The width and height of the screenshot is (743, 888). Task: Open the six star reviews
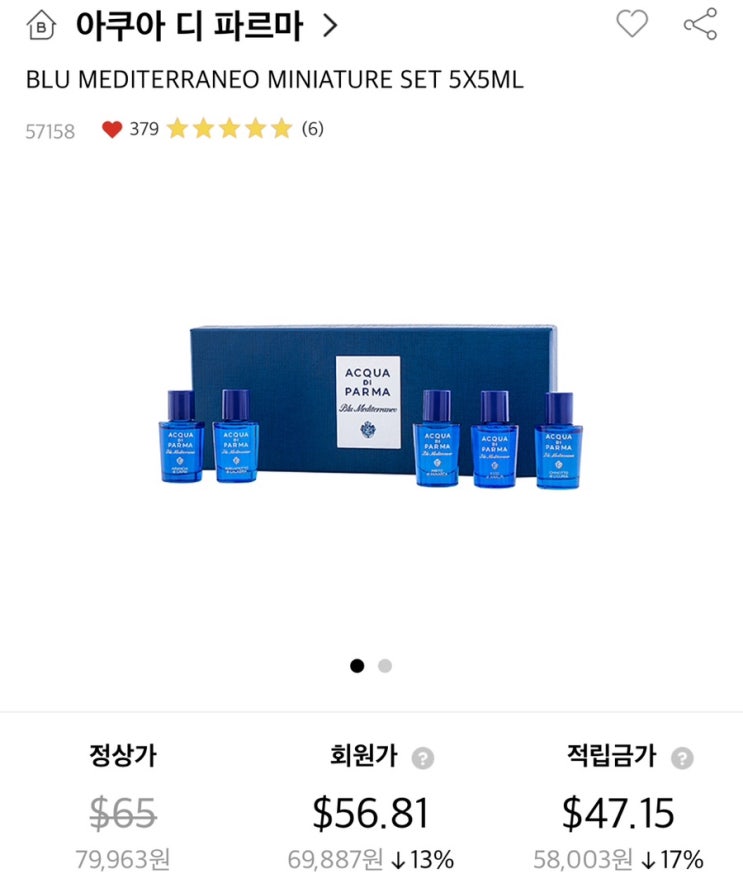(x=244, y=129)
